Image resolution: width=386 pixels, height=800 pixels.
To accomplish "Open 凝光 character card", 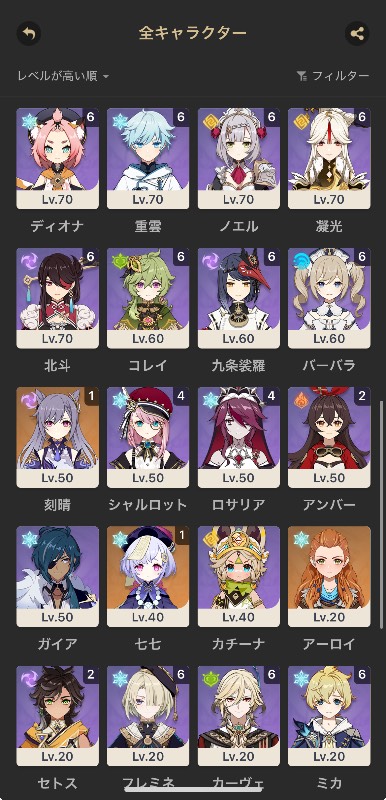I will (x=329, y=159).
